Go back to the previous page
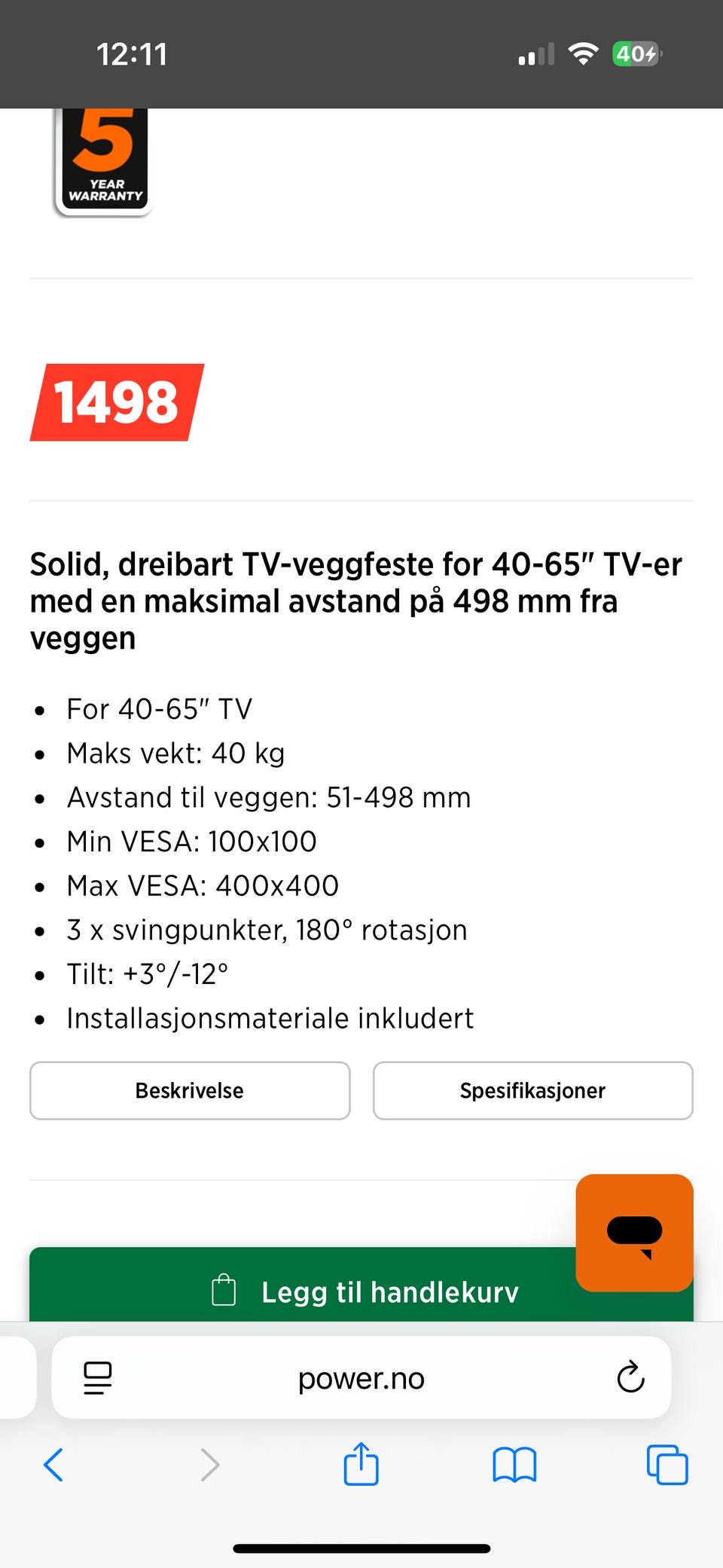The image size is (723, 1568). [53, 1465]
